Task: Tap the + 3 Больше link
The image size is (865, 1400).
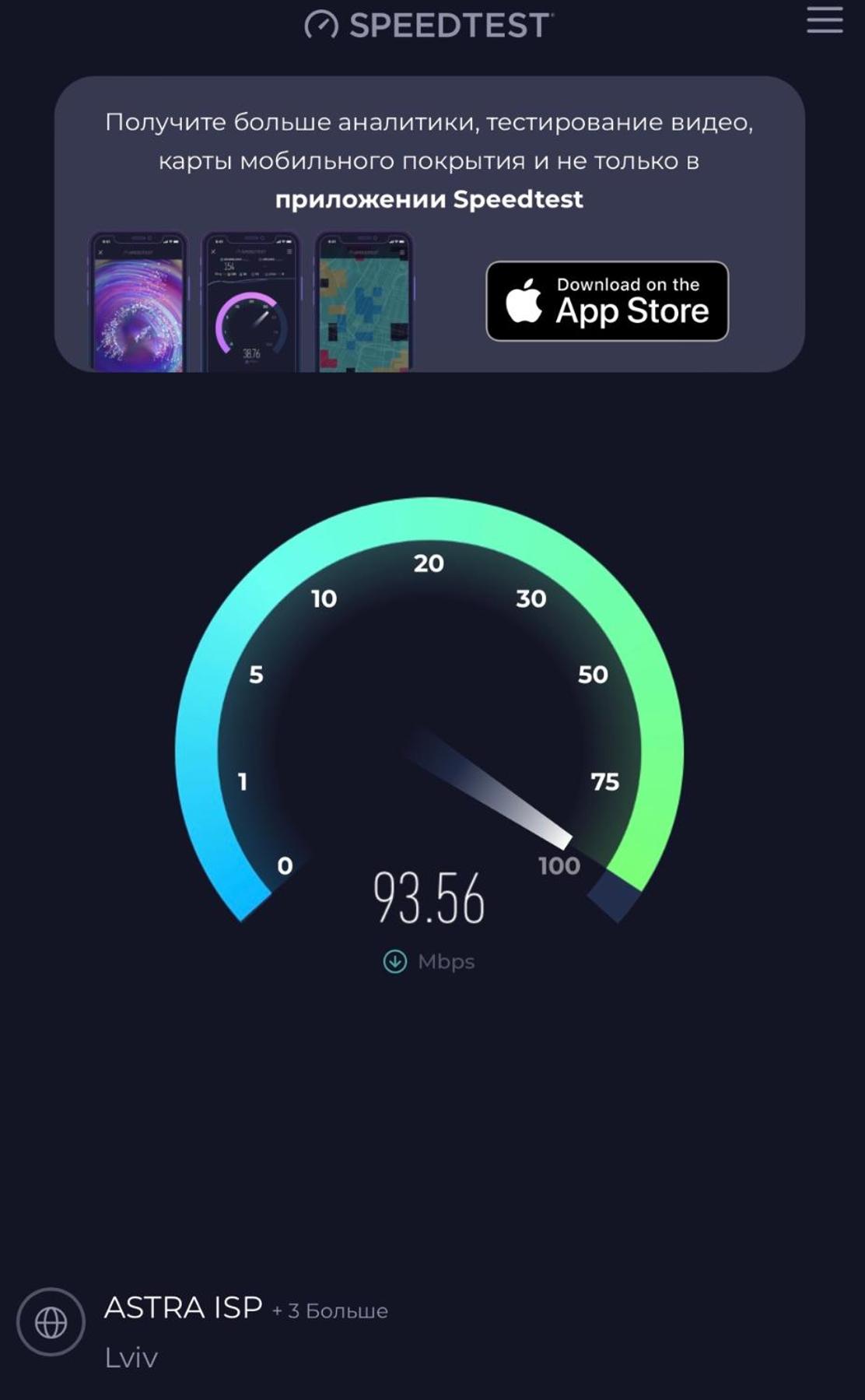Action: (x=330, y=1311)
